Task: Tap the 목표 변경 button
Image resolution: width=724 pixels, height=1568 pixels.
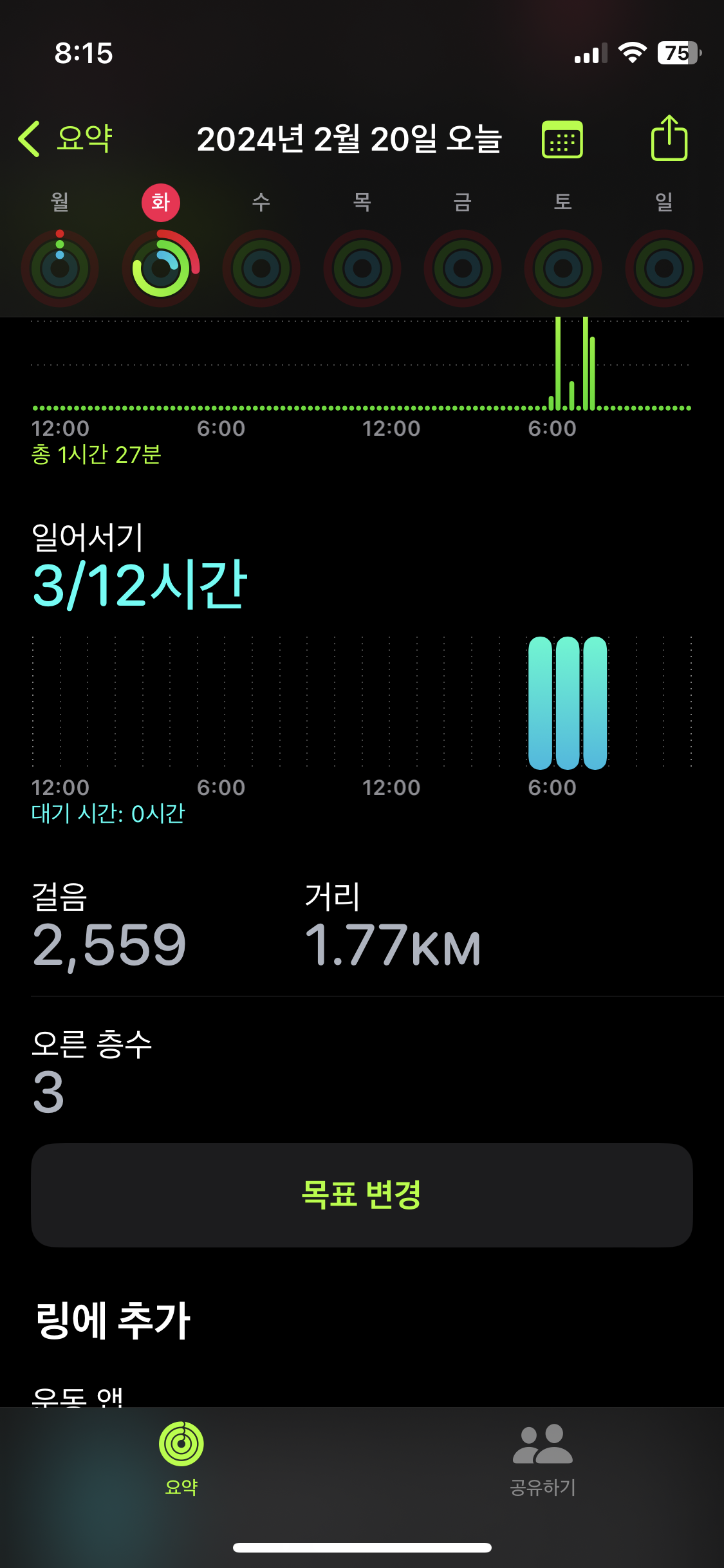Action: coord(362,1195)
